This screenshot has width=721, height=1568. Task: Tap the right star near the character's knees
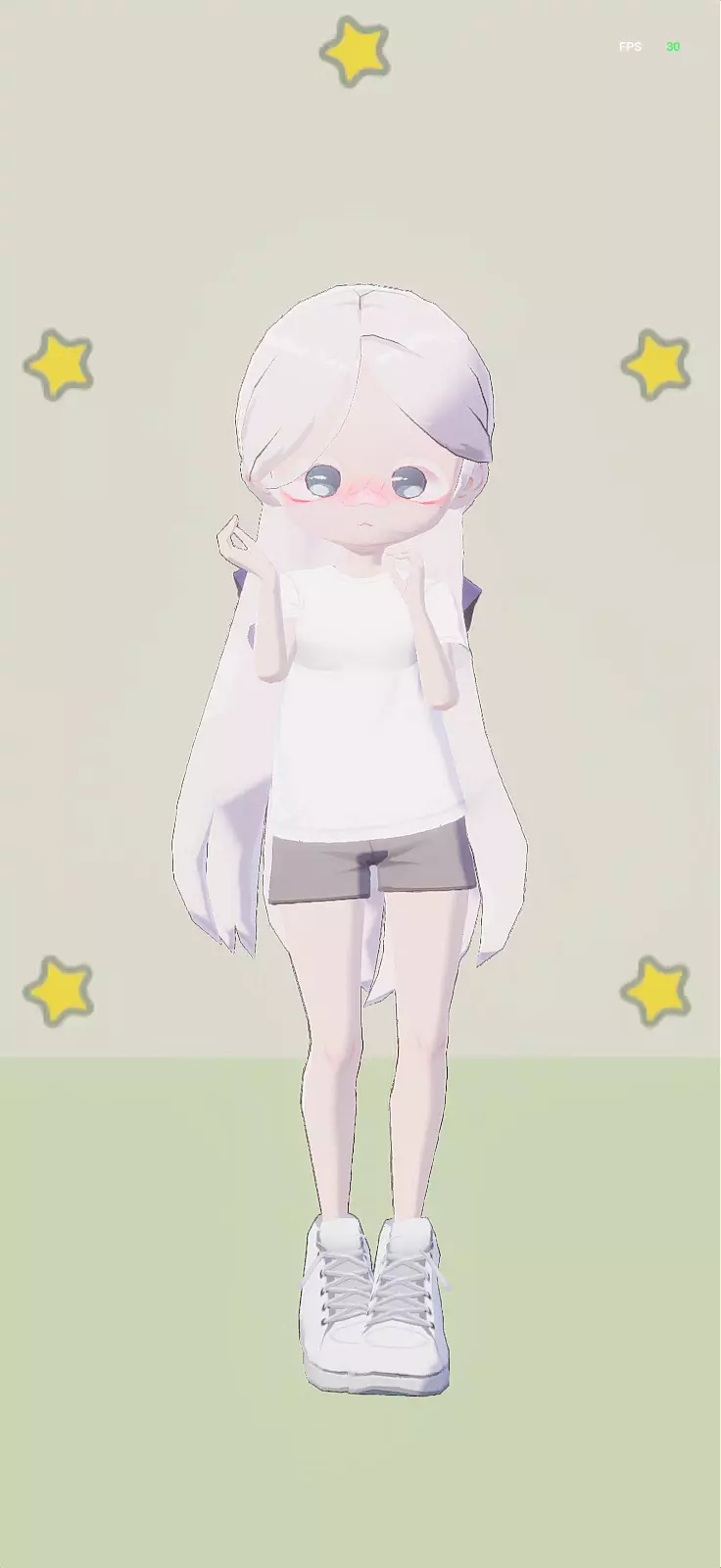tap(655, 991)
